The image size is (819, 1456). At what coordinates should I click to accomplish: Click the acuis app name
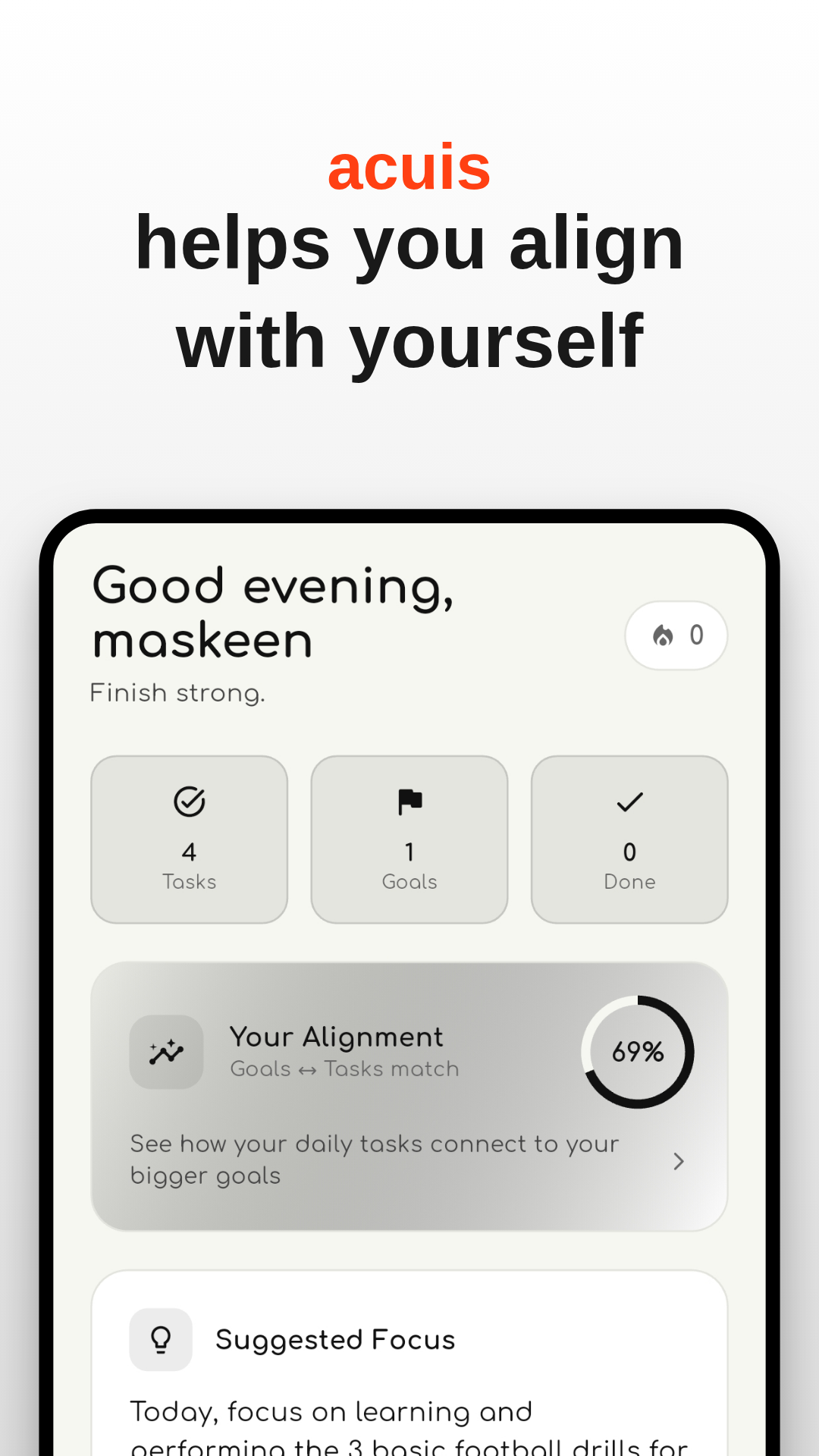[x=409, y=168]
